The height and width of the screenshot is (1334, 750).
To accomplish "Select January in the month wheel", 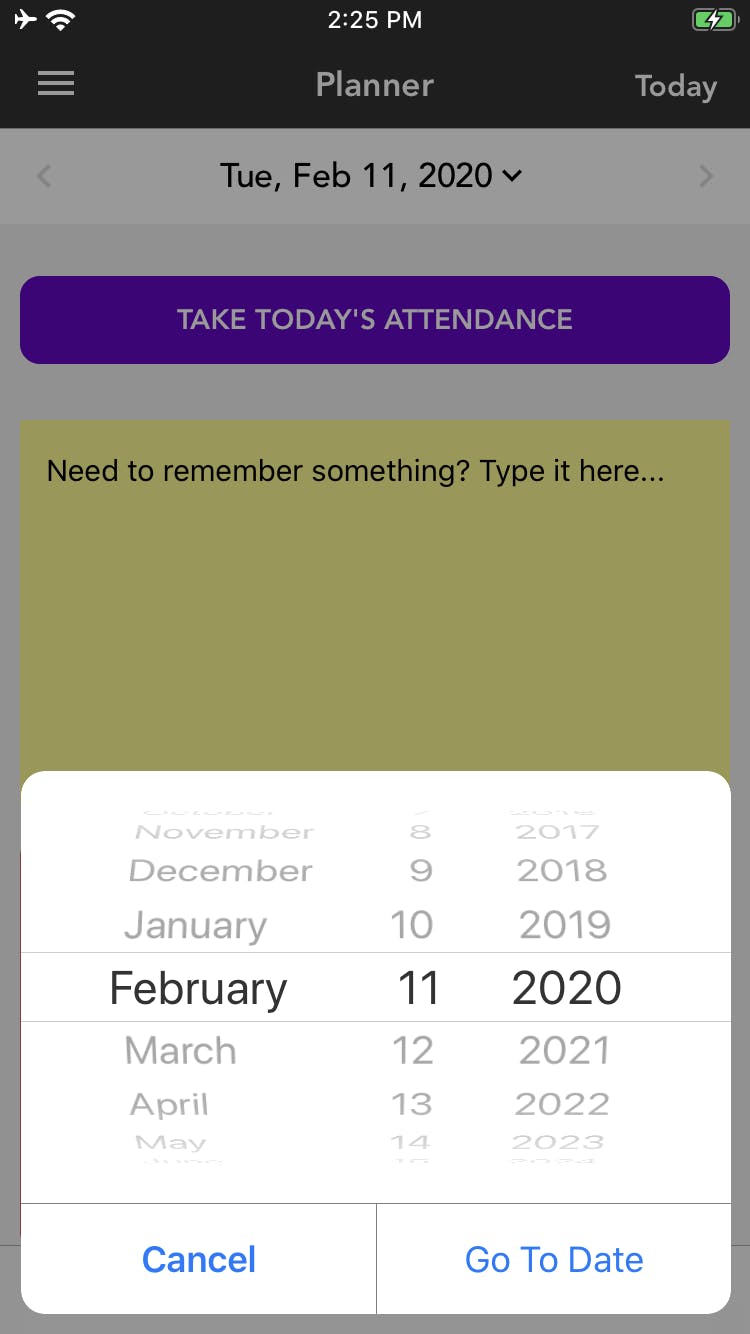I will [x=195, y=925].
